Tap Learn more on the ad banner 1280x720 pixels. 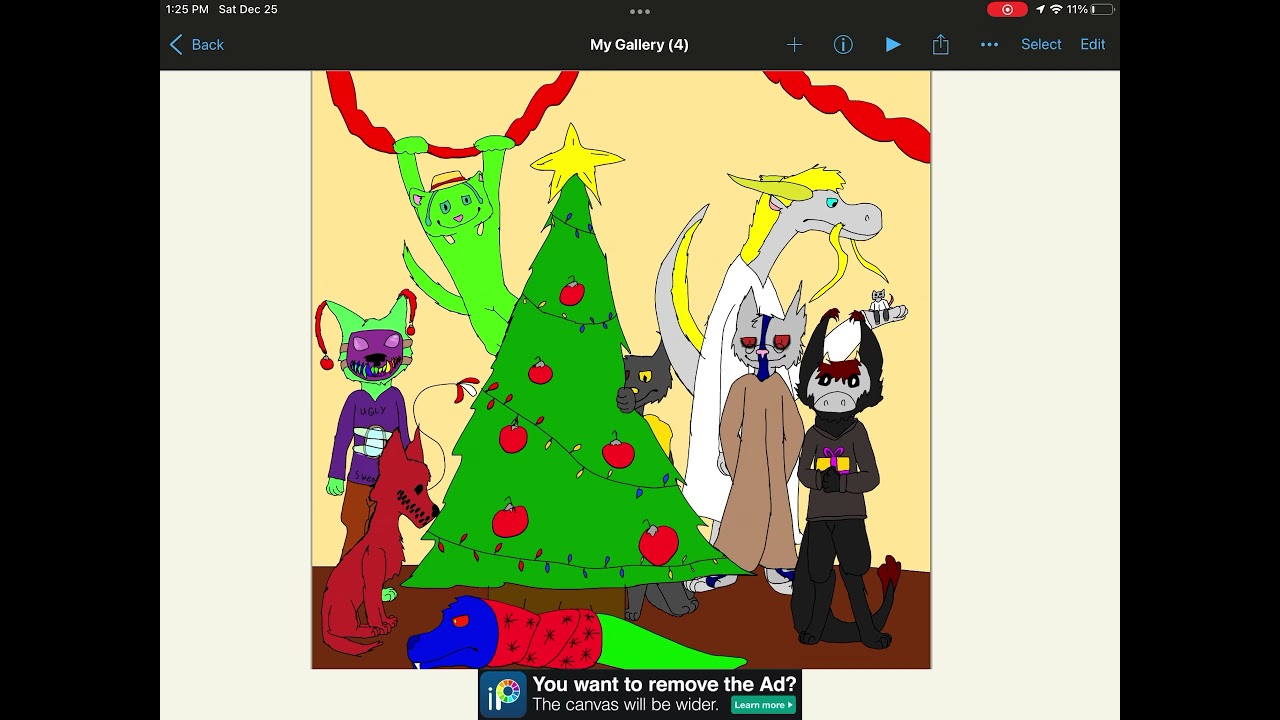click(x=763, y=705)
